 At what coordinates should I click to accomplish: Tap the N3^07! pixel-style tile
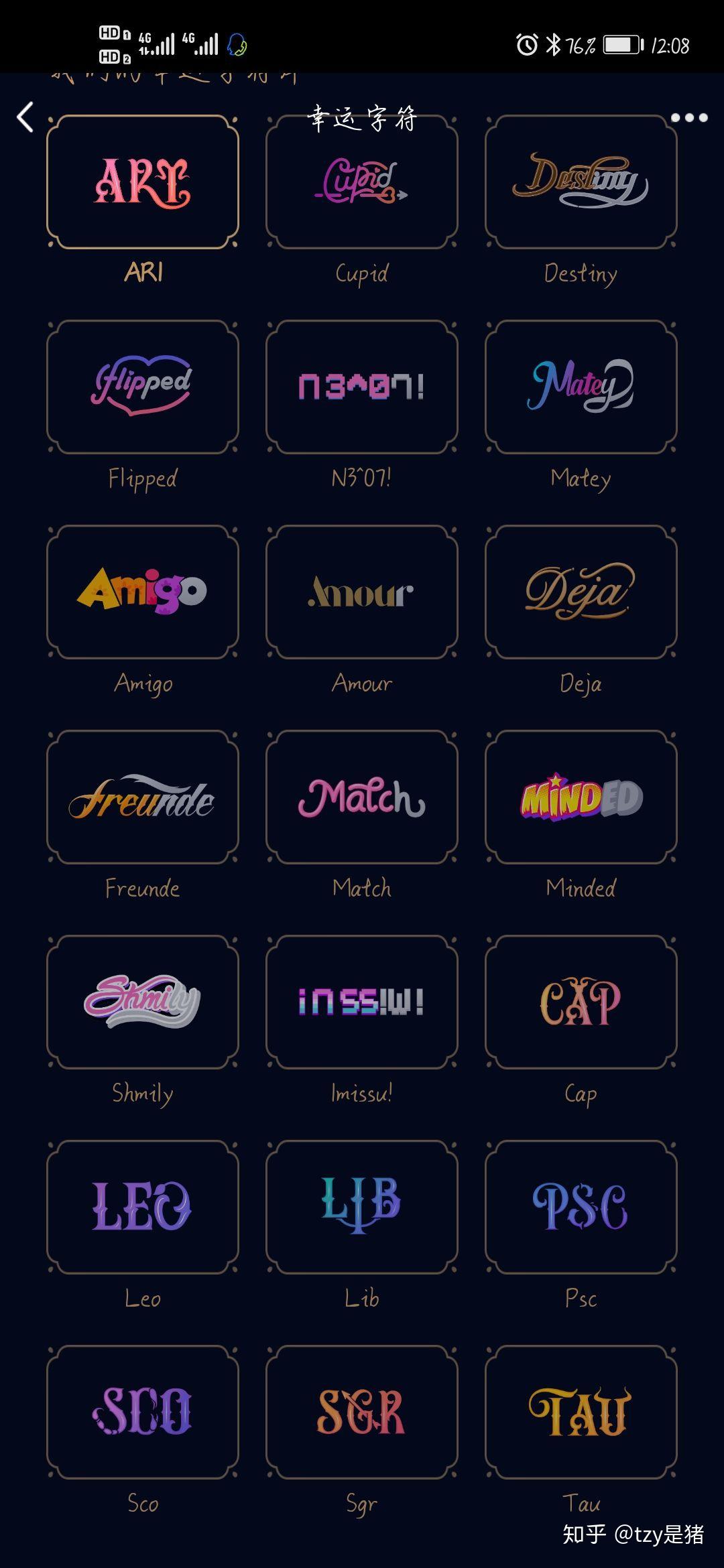[362, 387]
